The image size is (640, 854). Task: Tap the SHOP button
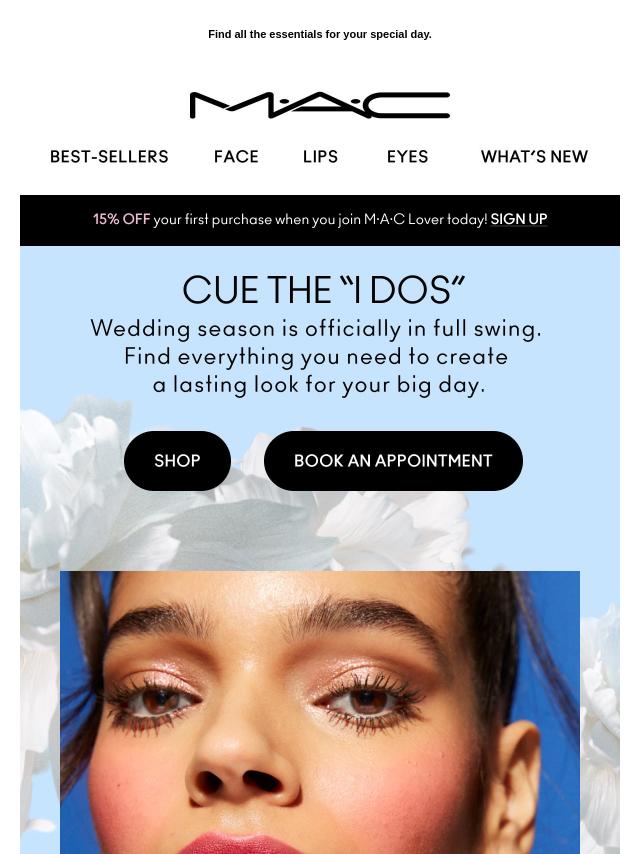click(177, 461)
